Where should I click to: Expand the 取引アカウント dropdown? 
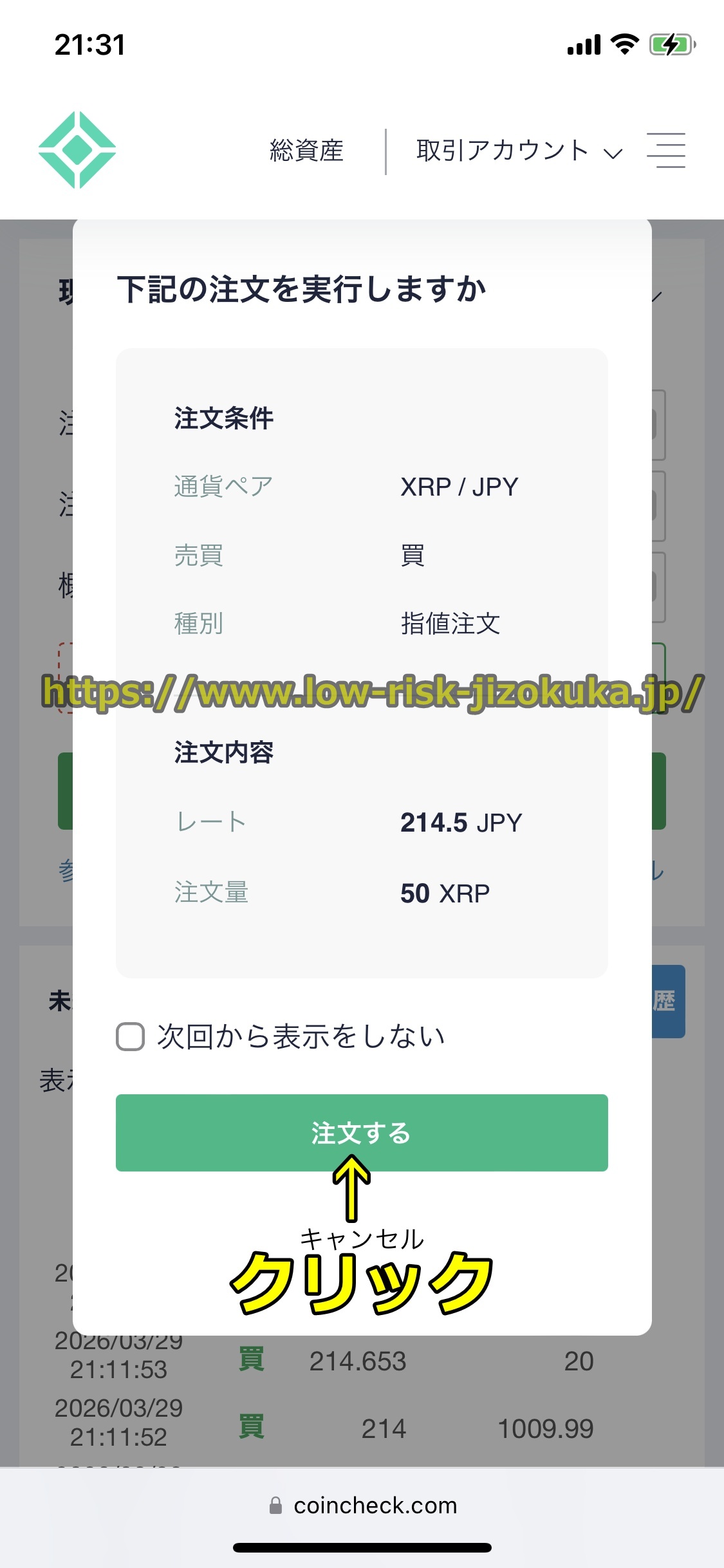coord(519,151)
